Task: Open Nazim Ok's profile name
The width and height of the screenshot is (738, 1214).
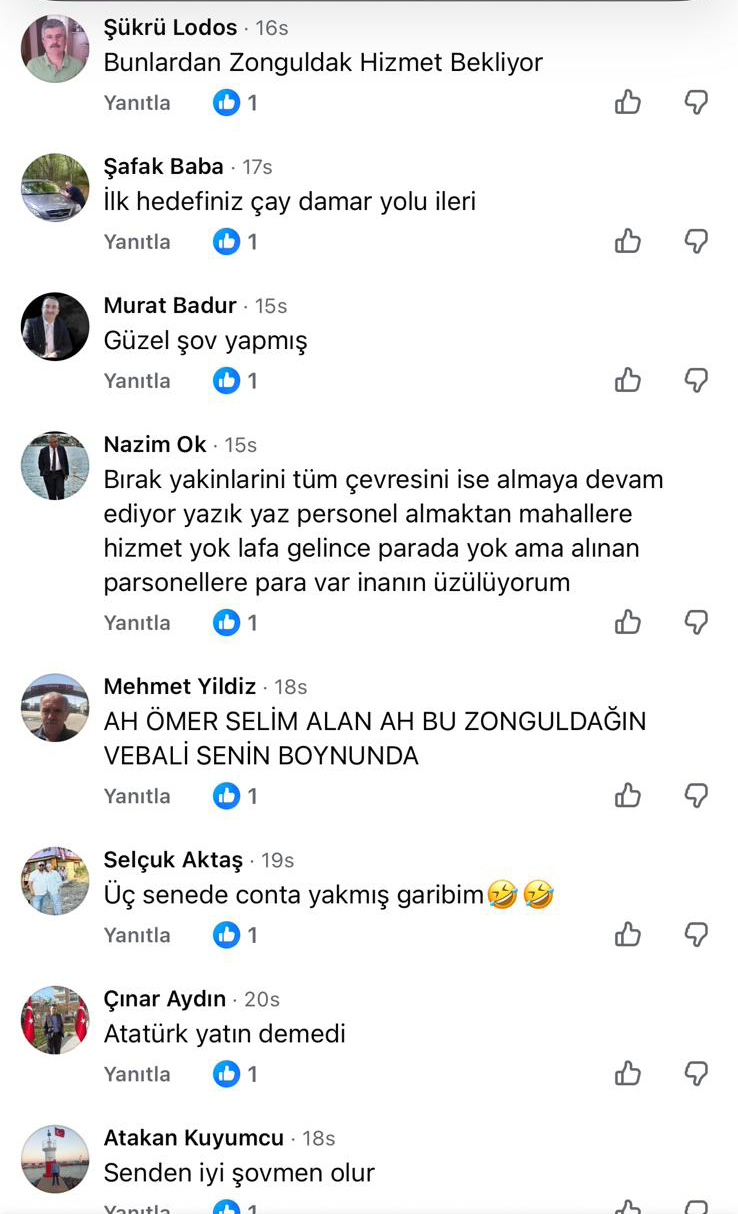Action: tap(155, 444)
